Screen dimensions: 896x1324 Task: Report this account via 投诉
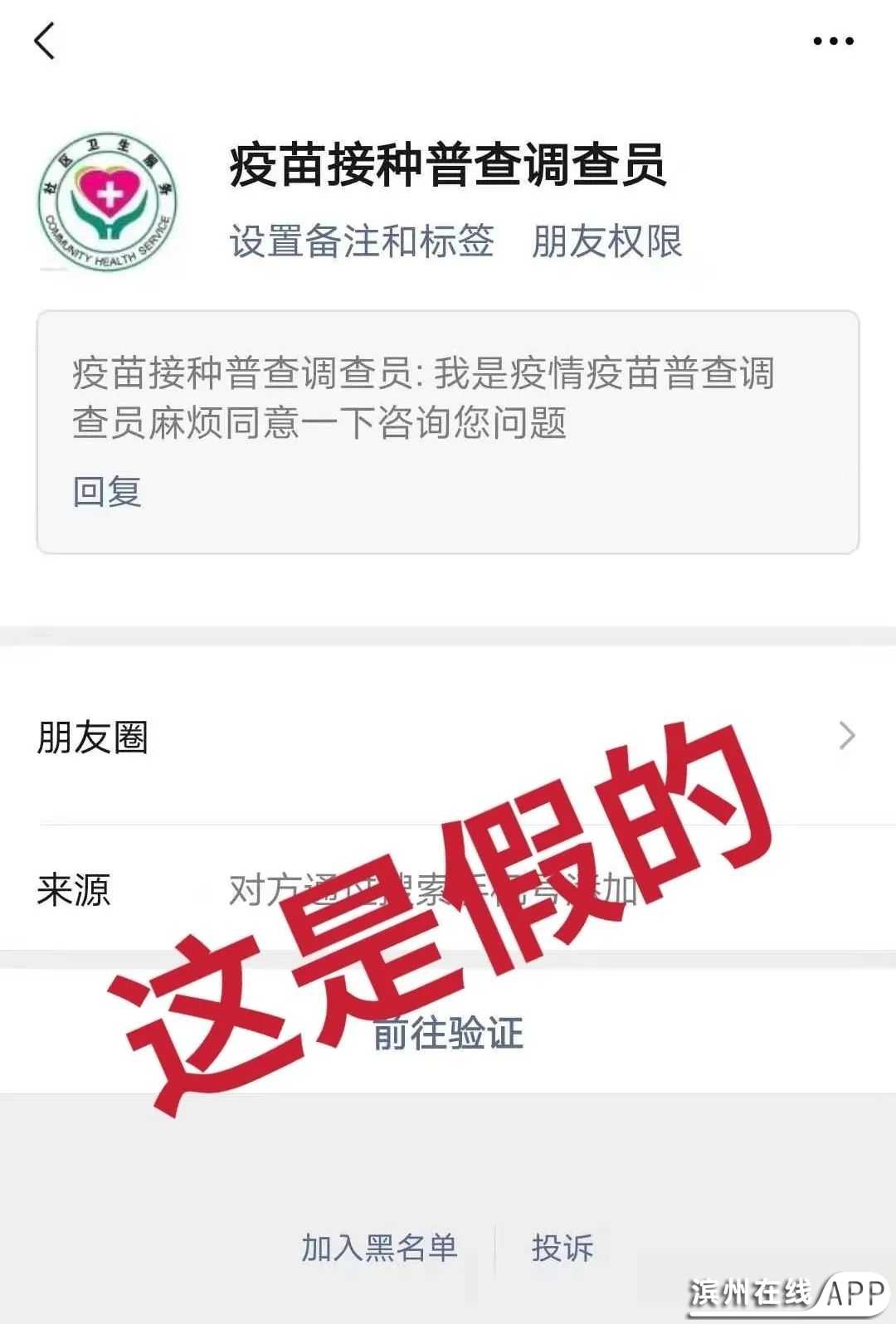562,1248
